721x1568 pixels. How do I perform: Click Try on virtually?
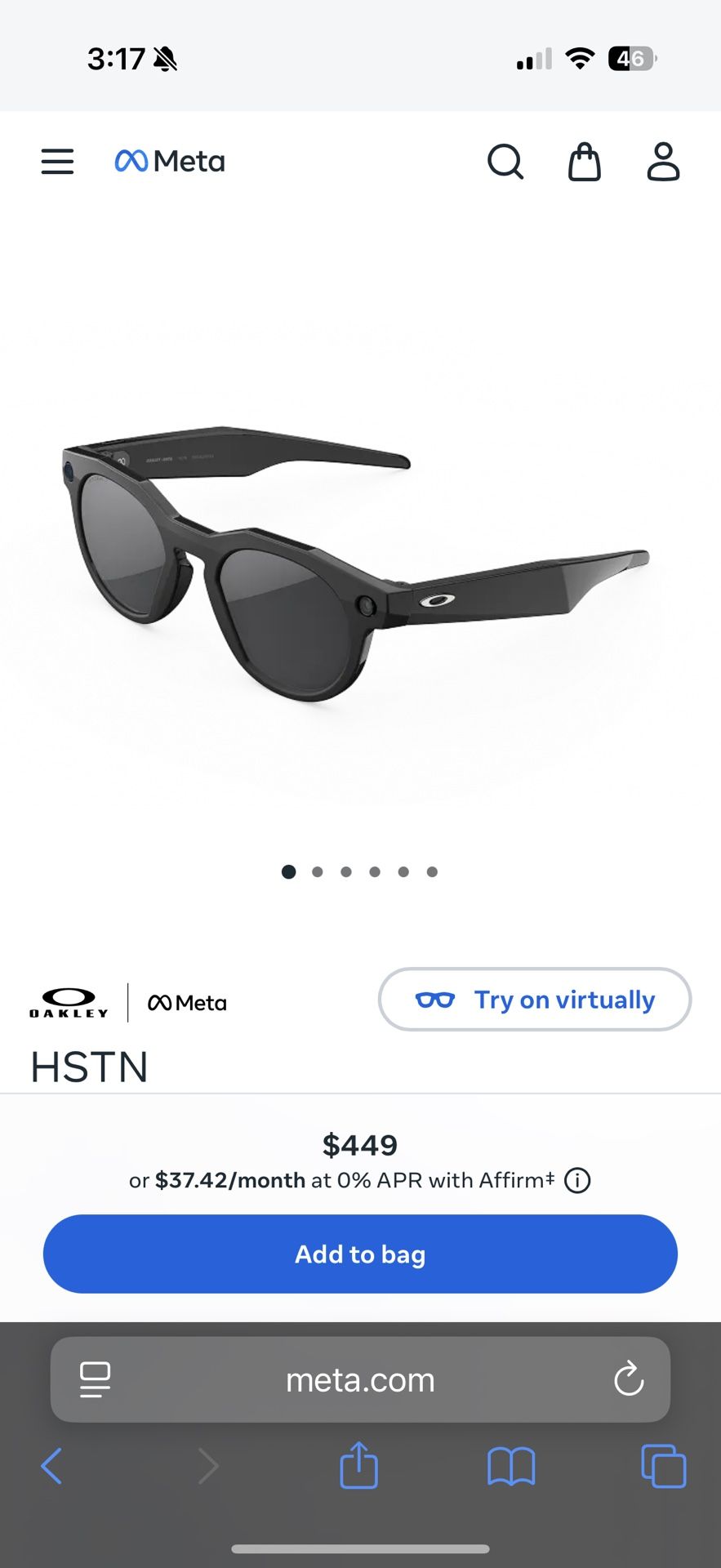tap(535, 999)
